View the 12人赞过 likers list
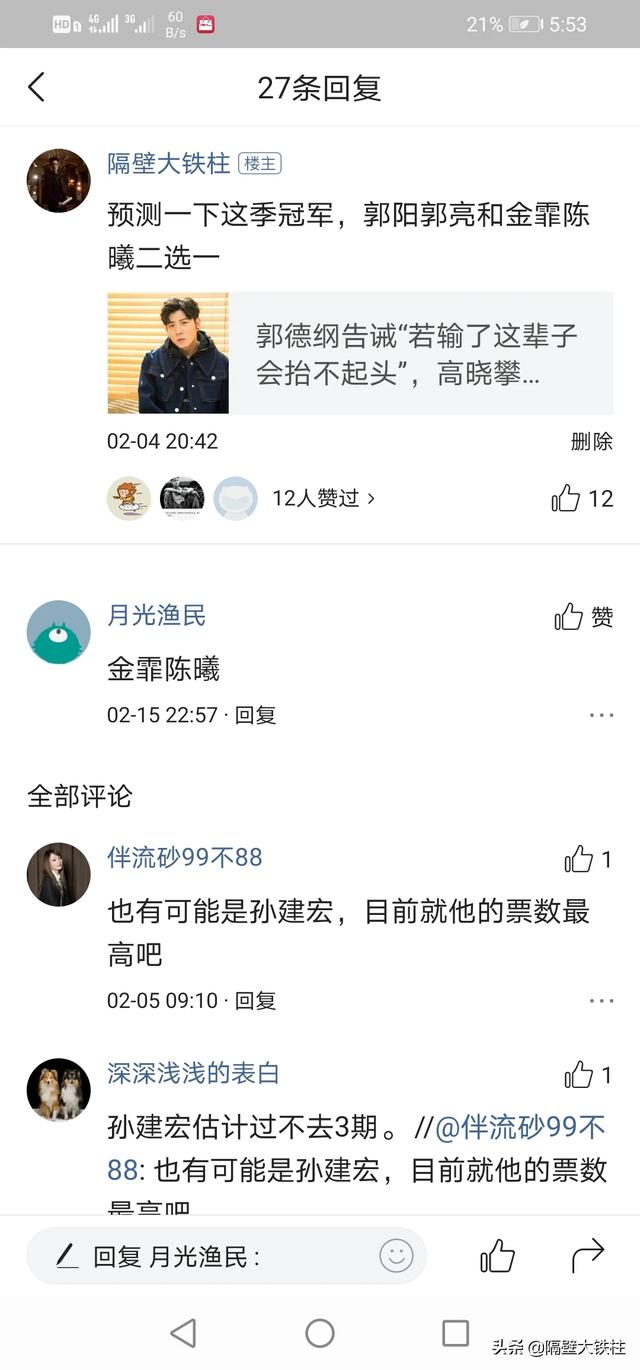The image size is (640, 1370). coord(323,498)
